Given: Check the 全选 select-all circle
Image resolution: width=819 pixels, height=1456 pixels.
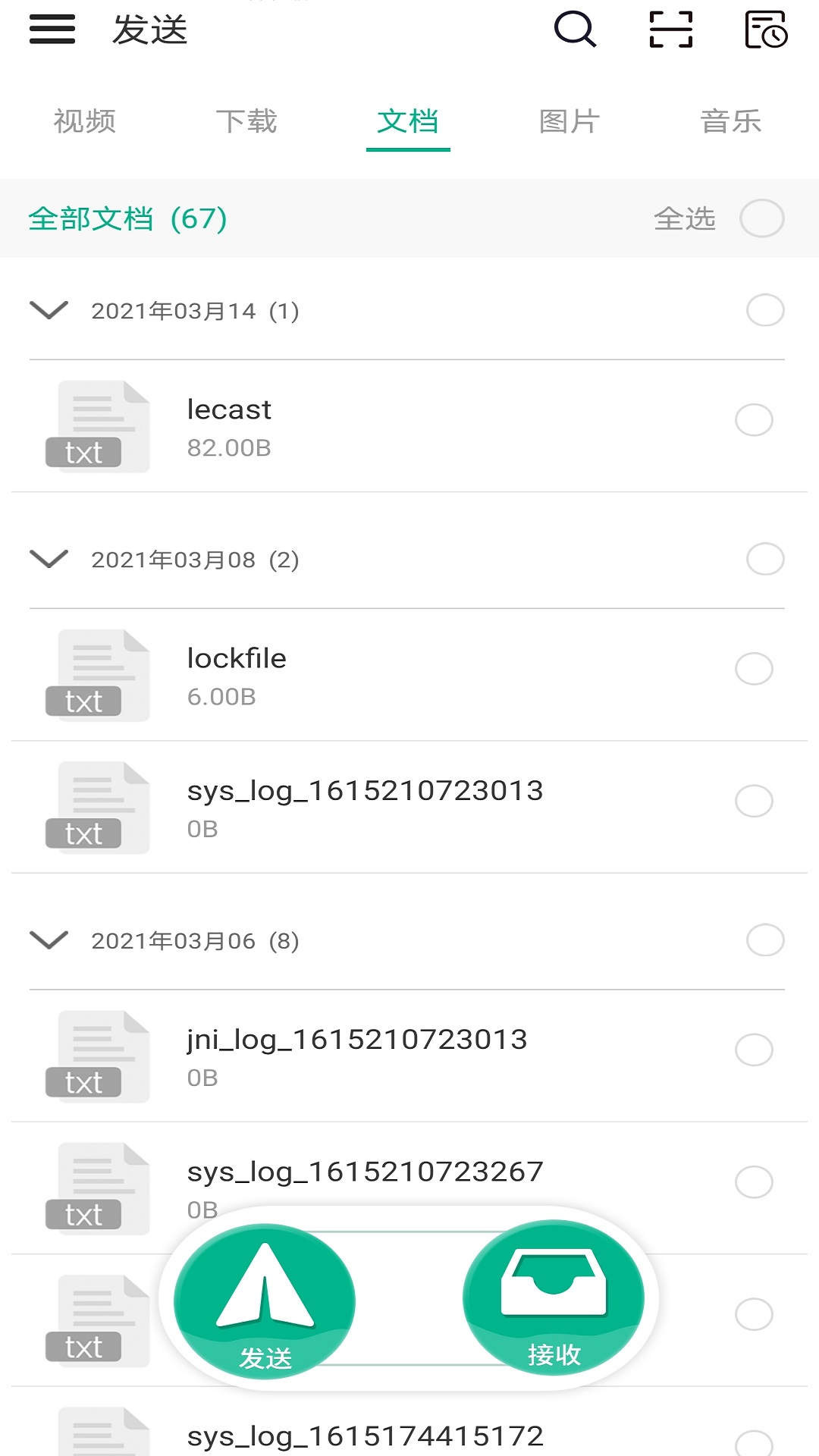Looking at the screenshot, I should 762,218.
